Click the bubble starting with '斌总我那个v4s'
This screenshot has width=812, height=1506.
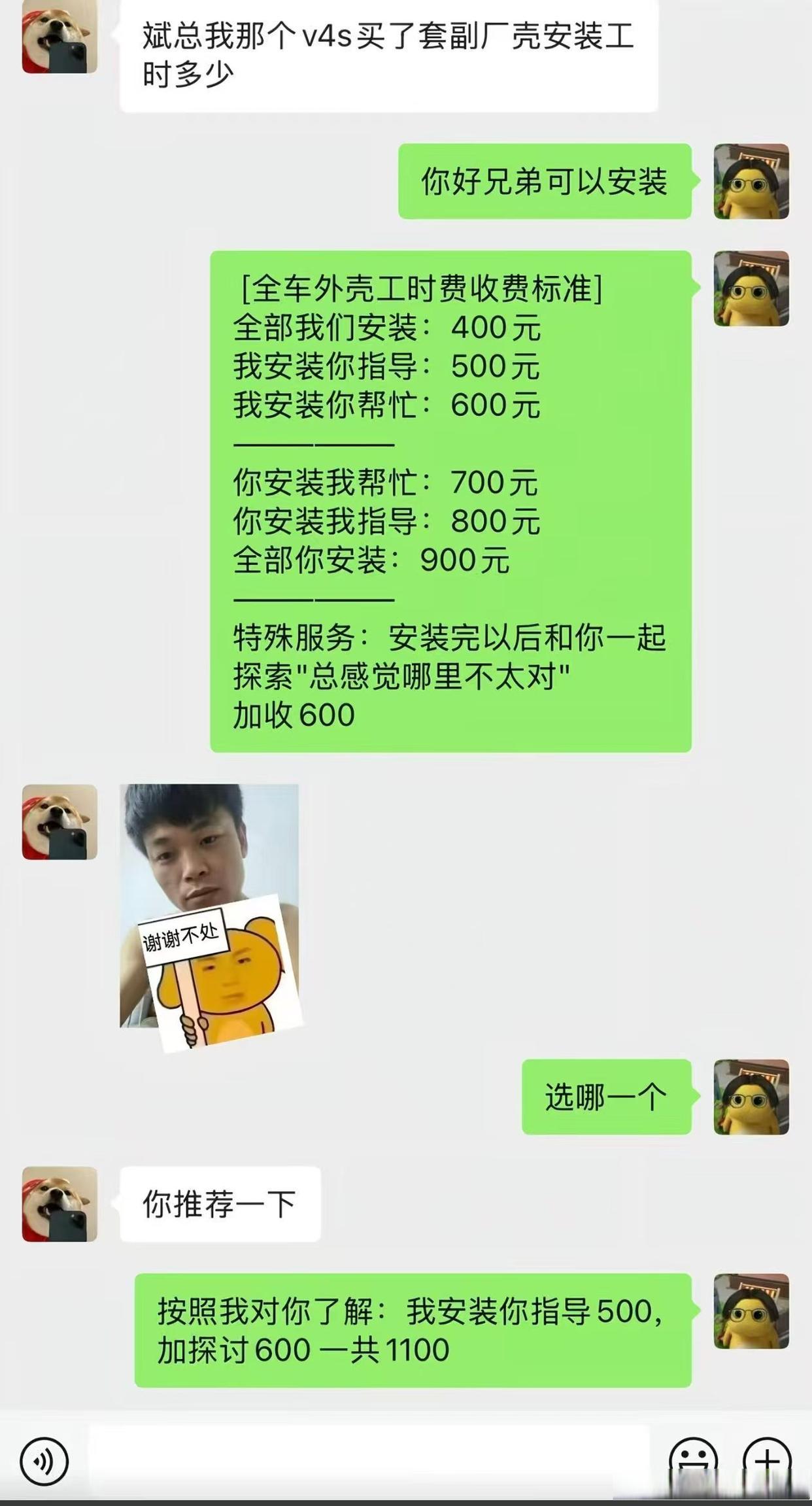coord(386,56)
